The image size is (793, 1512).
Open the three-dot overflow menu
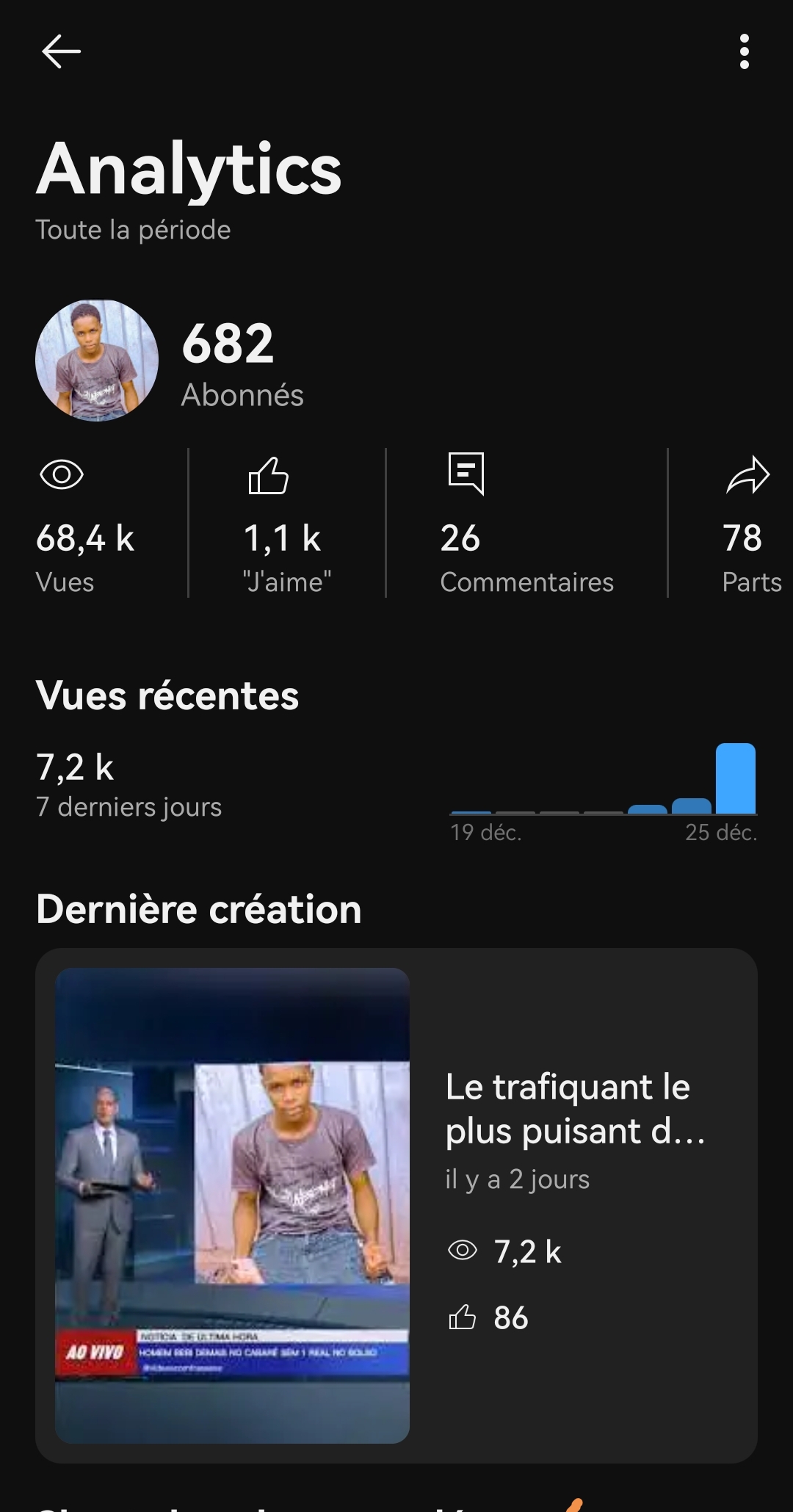tap(744, 51)
